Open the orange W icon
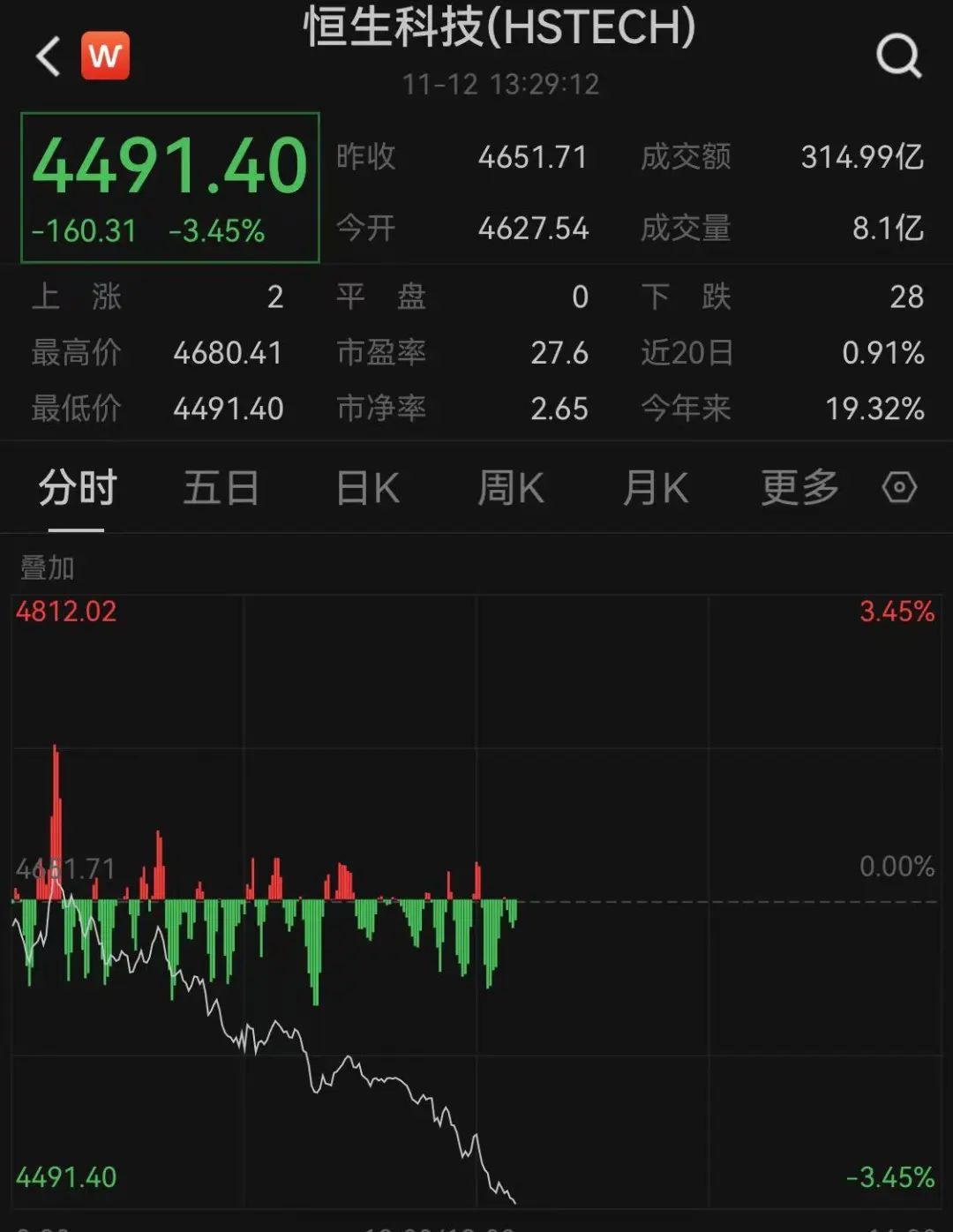The image size is (953, 1232). tap(105, 56)
